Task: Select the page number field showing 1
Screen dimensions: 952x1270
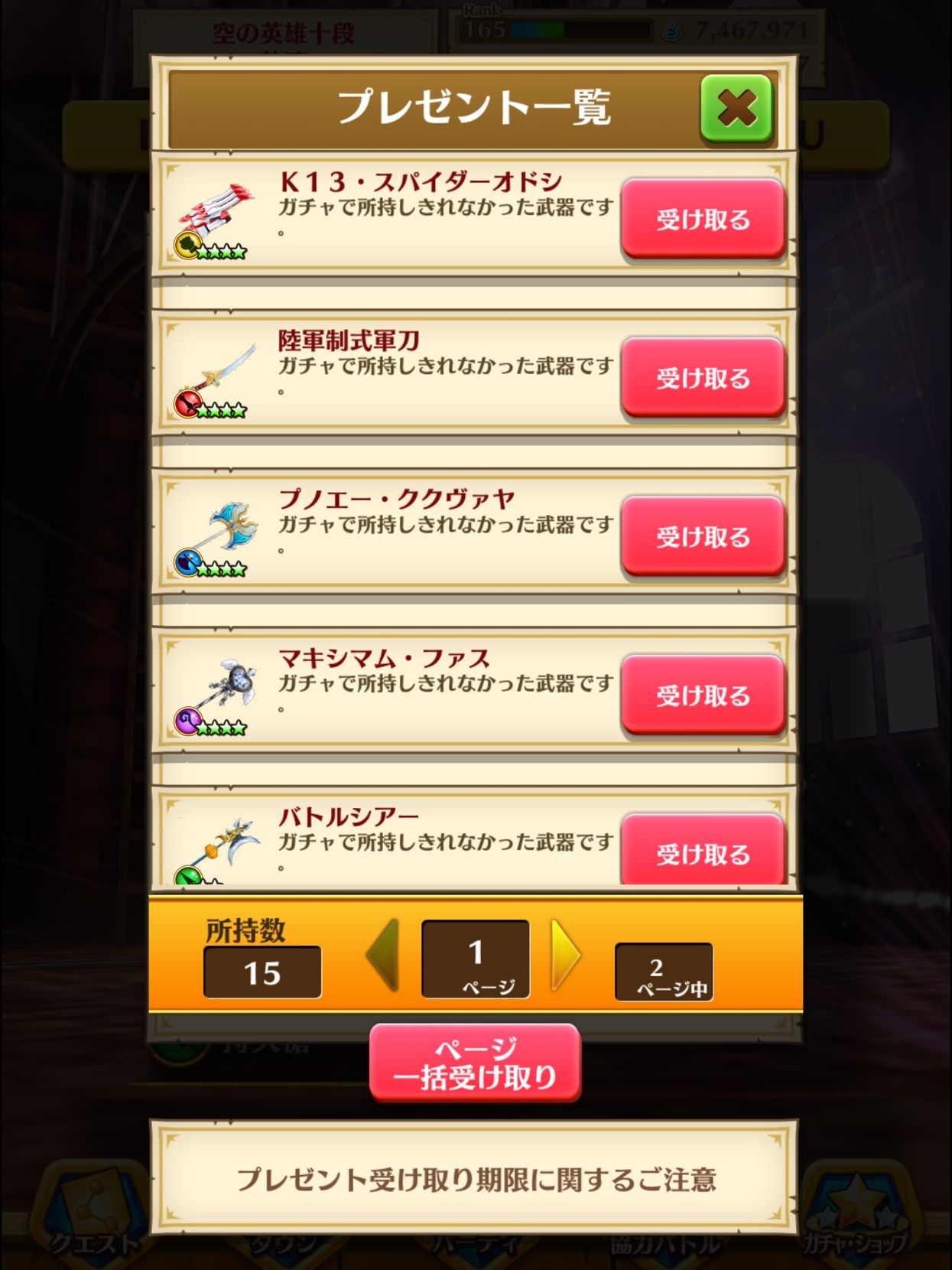Action: click(x=476, y=956)
